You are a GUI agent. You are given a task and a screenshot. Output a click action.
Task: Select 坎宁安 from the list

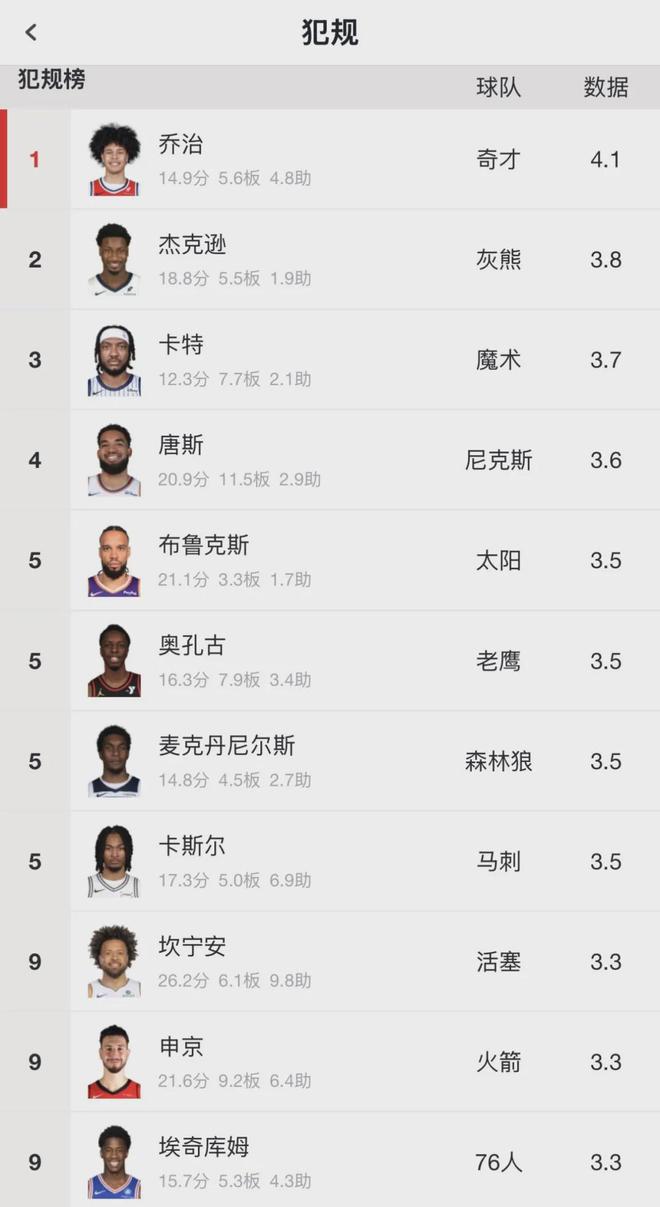[330, 961]
